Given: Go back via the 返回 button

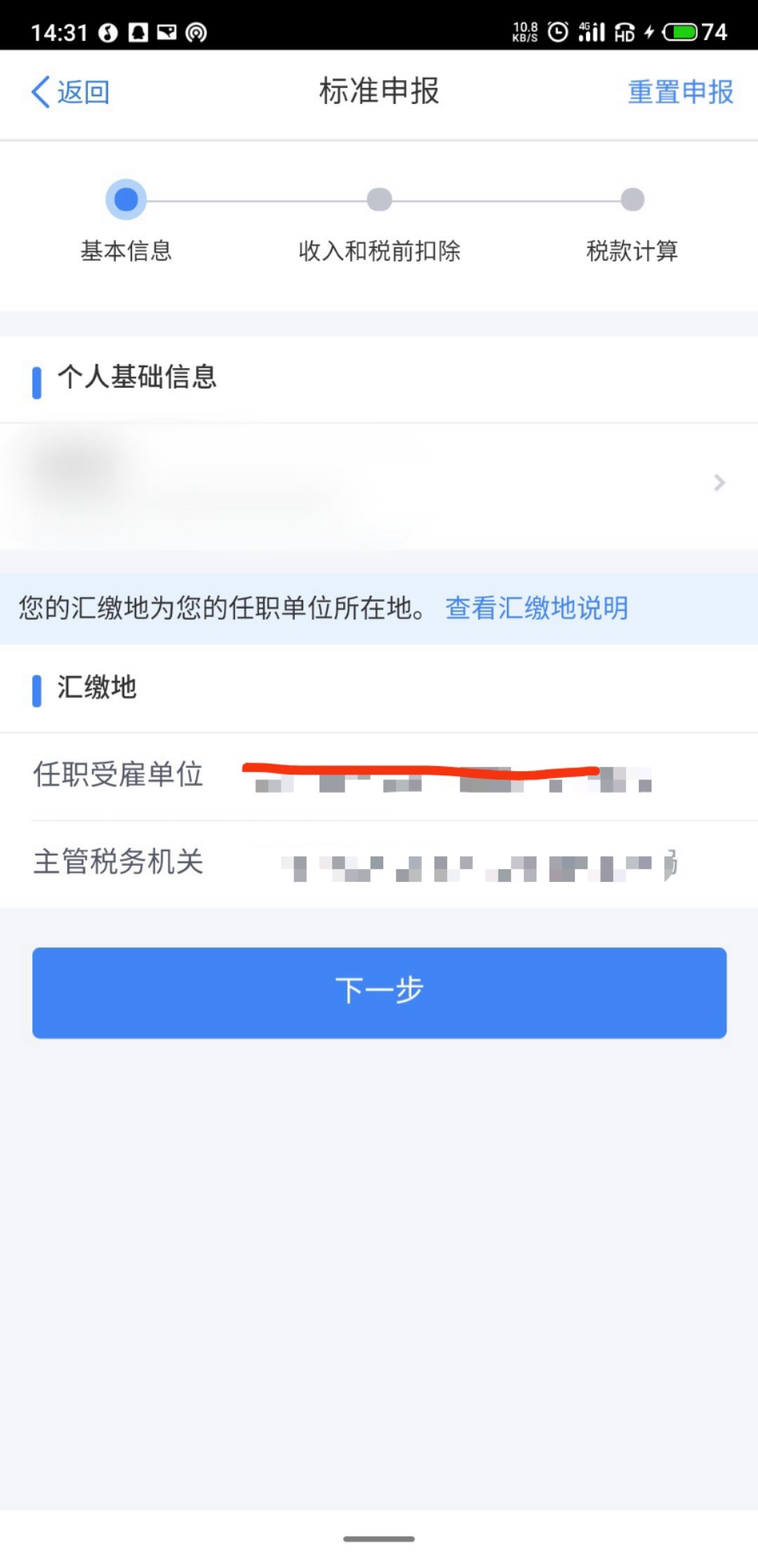Looking at the screenshot, I should (x=71, y=92).
